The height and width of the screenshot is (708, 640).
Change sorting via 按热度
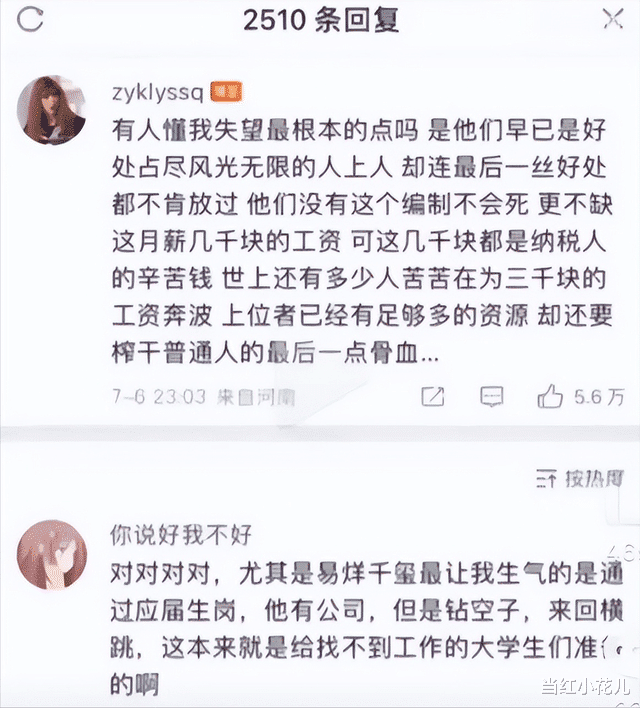coord(579,479)
